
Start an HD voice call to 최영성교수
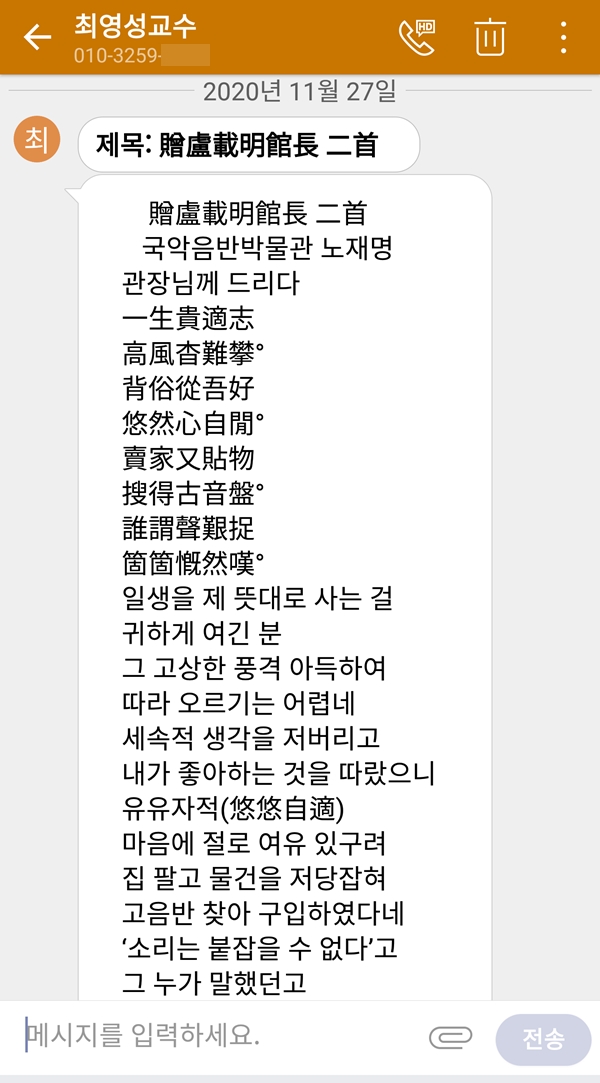tap(416, 37)
